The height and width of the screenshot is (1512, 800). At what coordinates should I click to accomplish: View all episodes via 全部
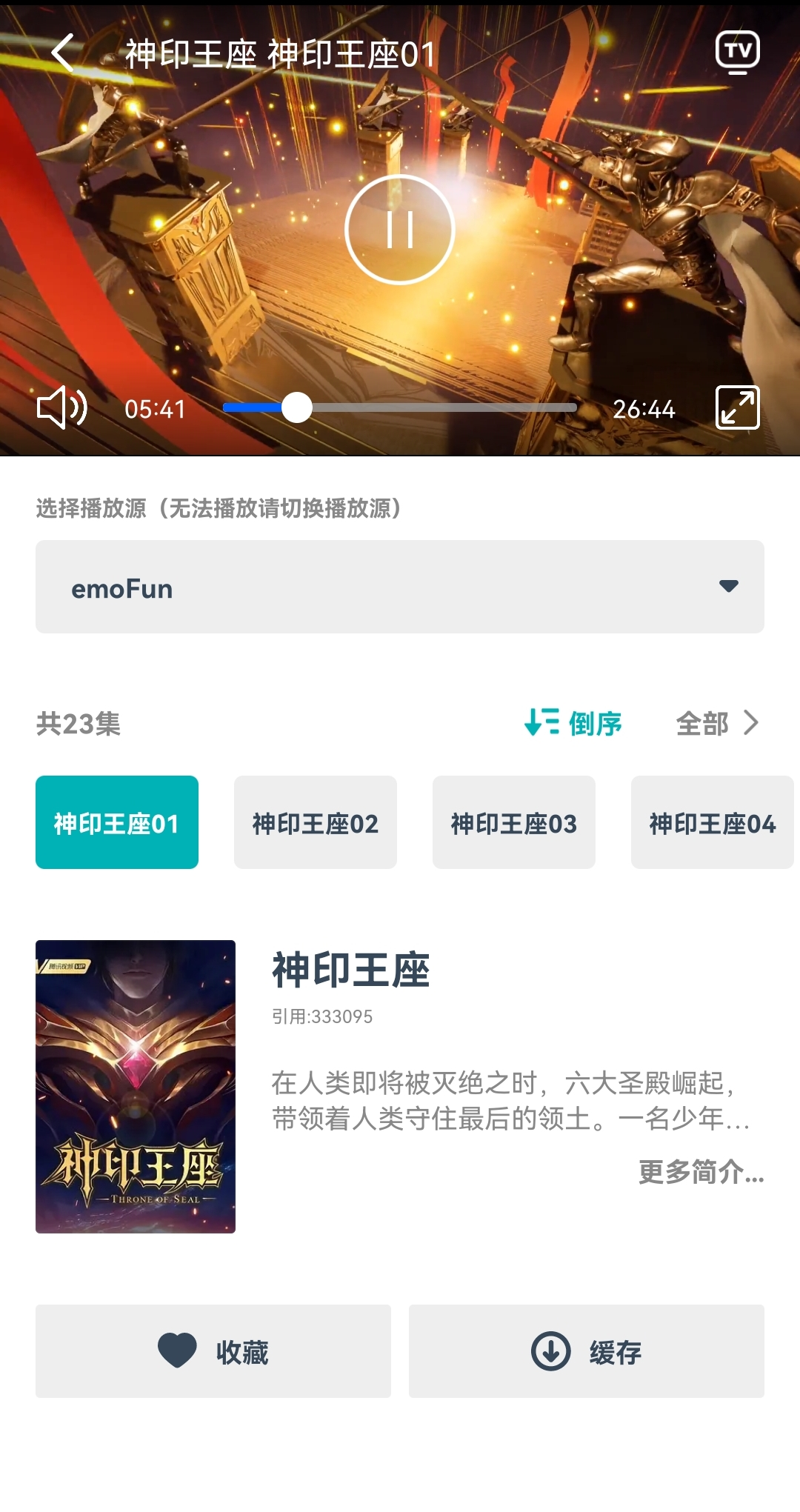click(x=717, y=723)
